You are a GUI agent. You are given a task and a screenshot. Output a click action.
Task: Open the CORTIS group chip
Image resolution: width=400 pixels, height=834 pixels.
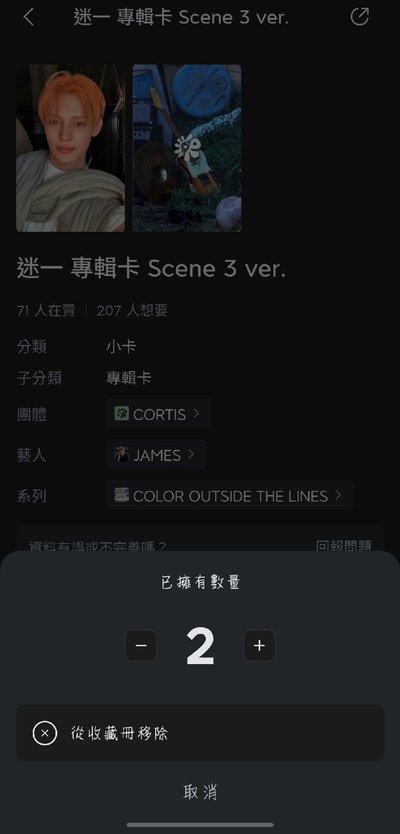(x=159, y=414)
